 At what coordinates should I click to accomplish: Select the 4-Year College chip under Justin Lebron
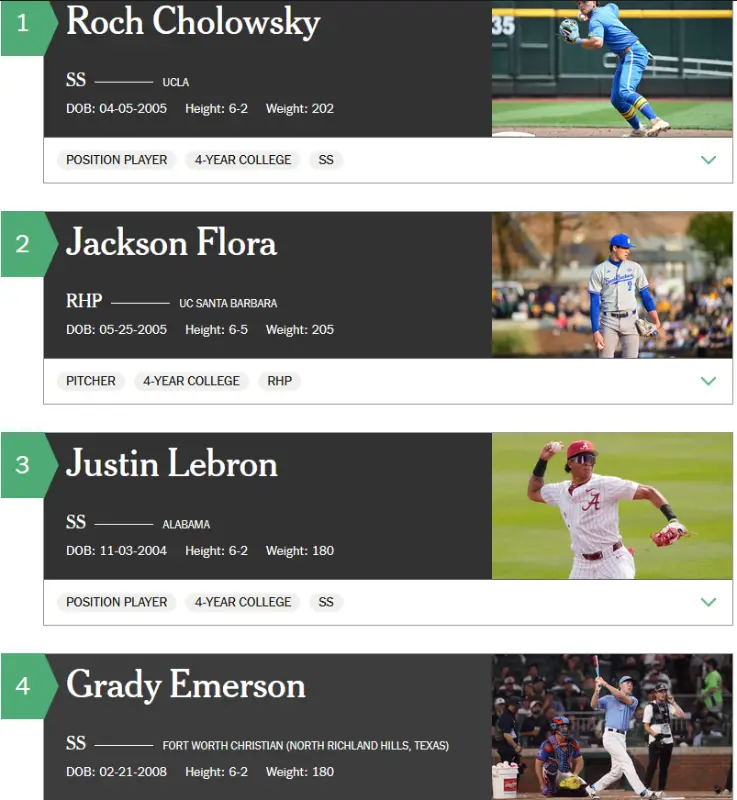tap(243, 602)
